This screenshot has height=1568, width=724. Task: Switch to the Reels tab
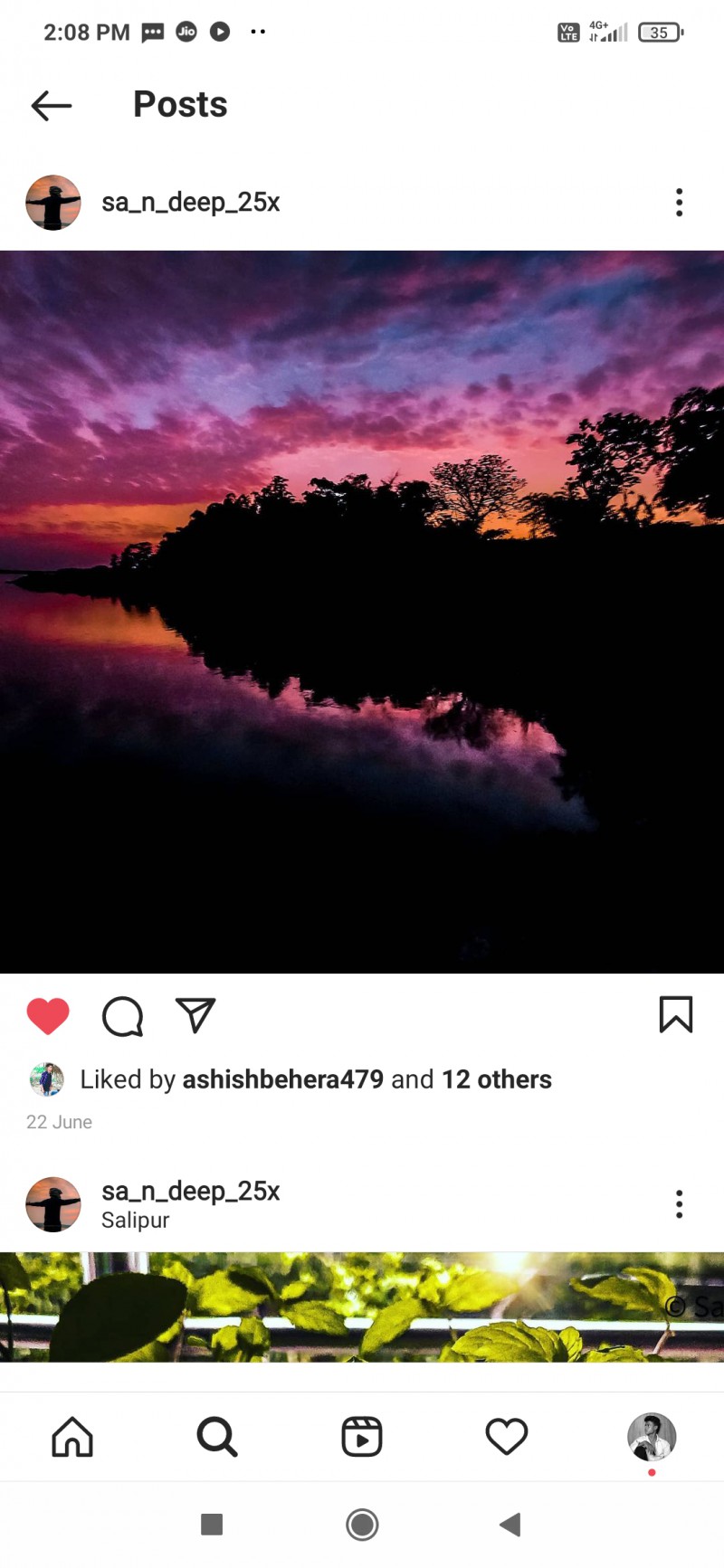pyautogui.click(x=362, y=1437)
